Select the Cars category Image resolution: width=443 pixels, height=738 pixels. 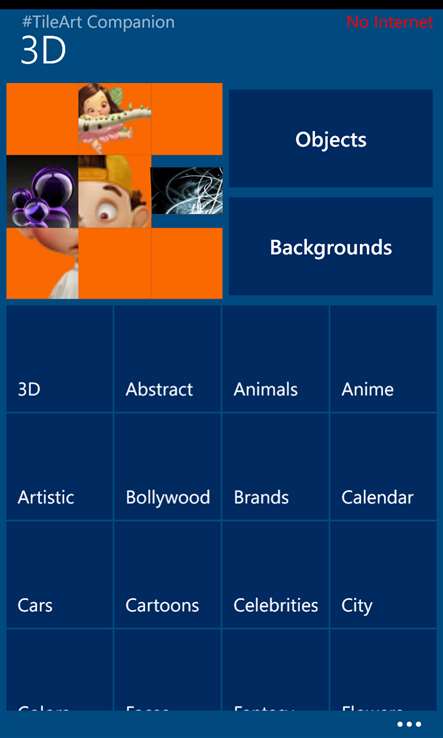tap(59, 574)
